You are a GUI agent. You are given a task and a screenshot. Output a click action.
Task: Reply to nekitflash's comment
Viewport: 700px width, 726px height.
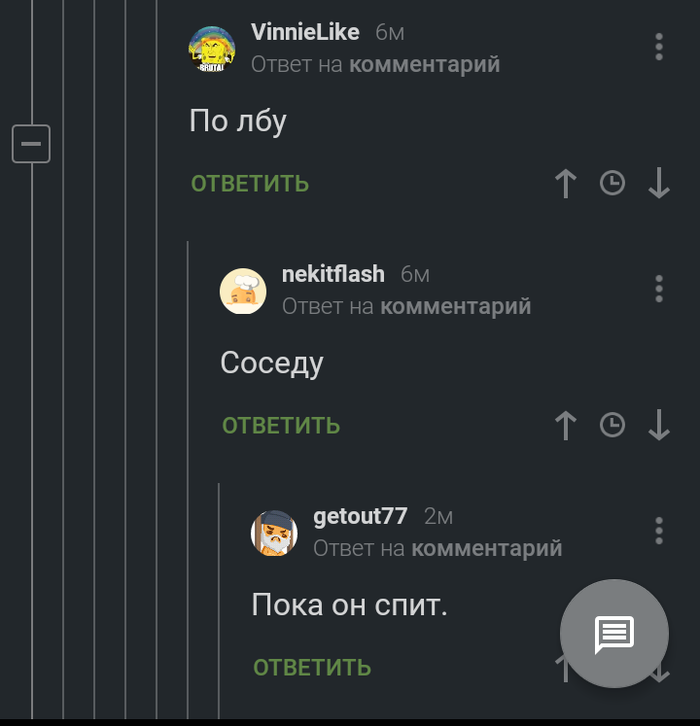[281, 426]
